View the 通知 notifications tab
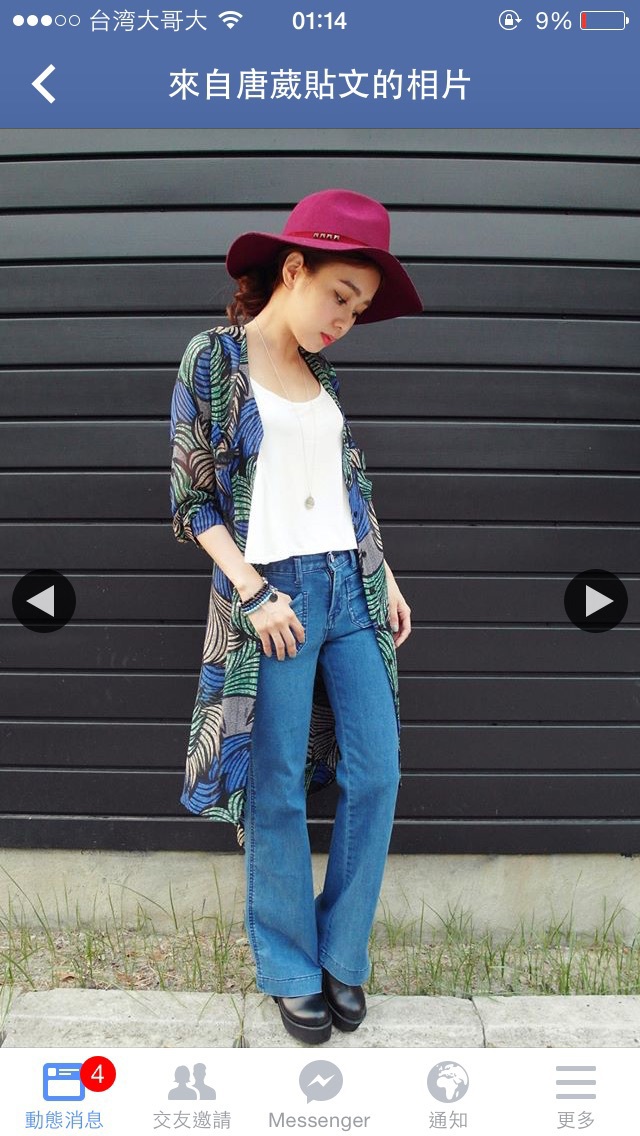 click(447, 1092)
